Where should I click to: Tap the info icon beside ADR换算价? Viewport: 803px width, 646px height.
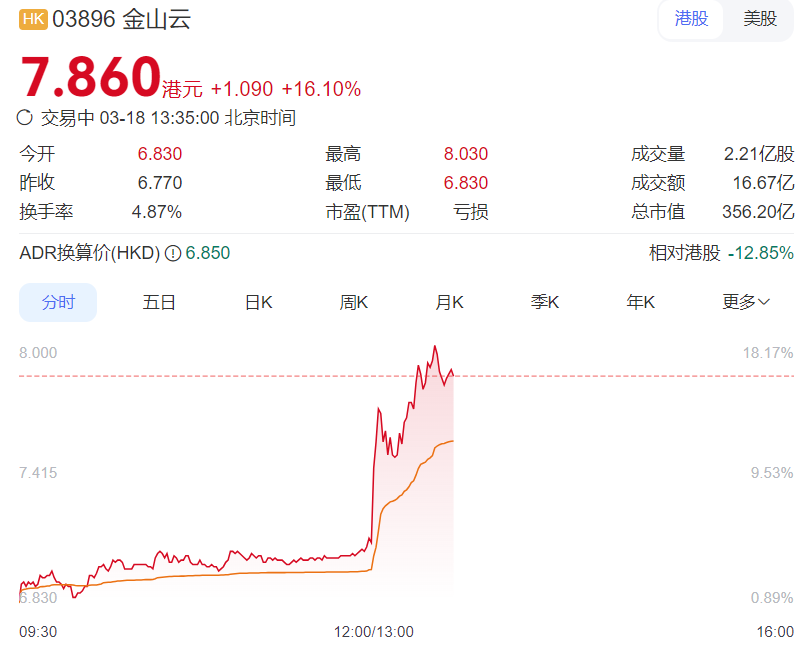pos(172,253)
